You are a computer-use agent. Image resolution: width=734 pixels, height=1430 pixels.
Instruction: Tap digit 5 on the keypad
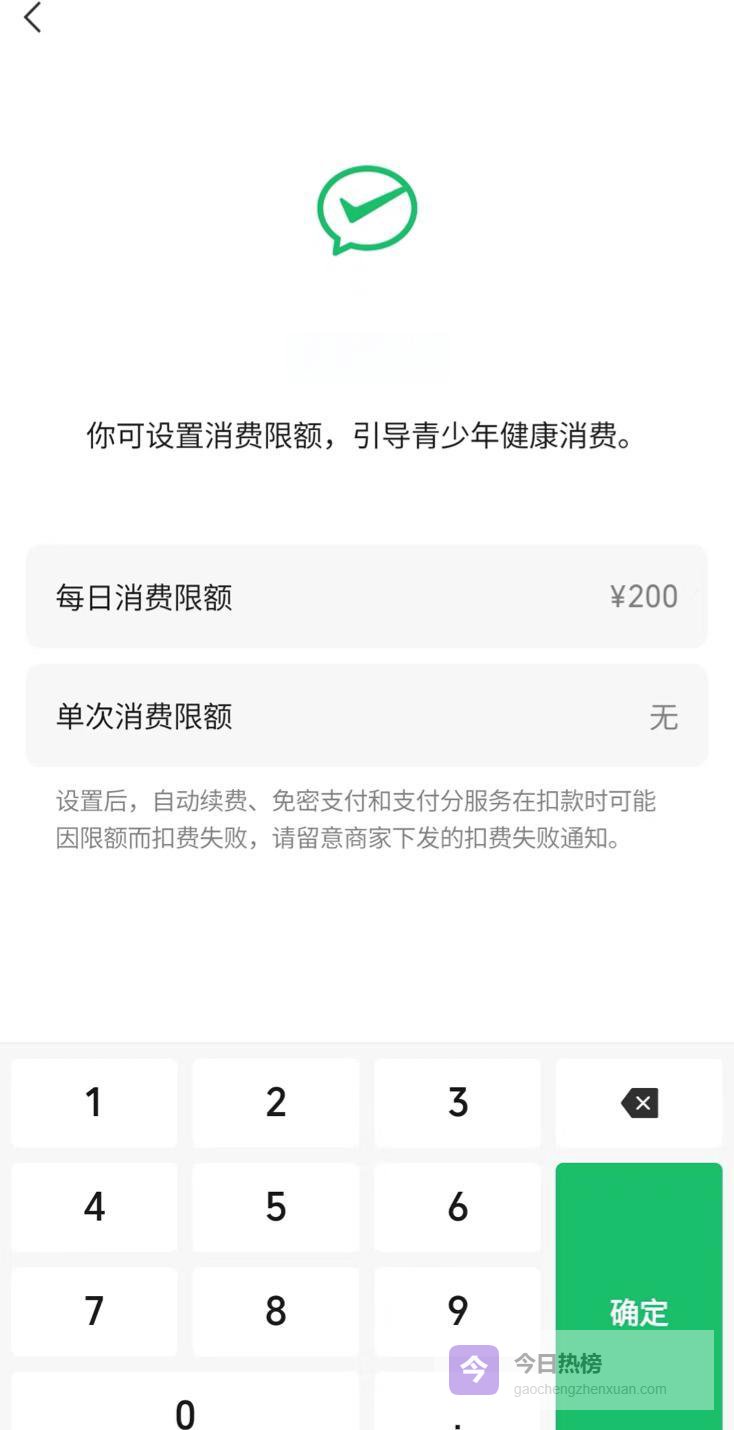pyautogui.click(x=276, y=1207)
